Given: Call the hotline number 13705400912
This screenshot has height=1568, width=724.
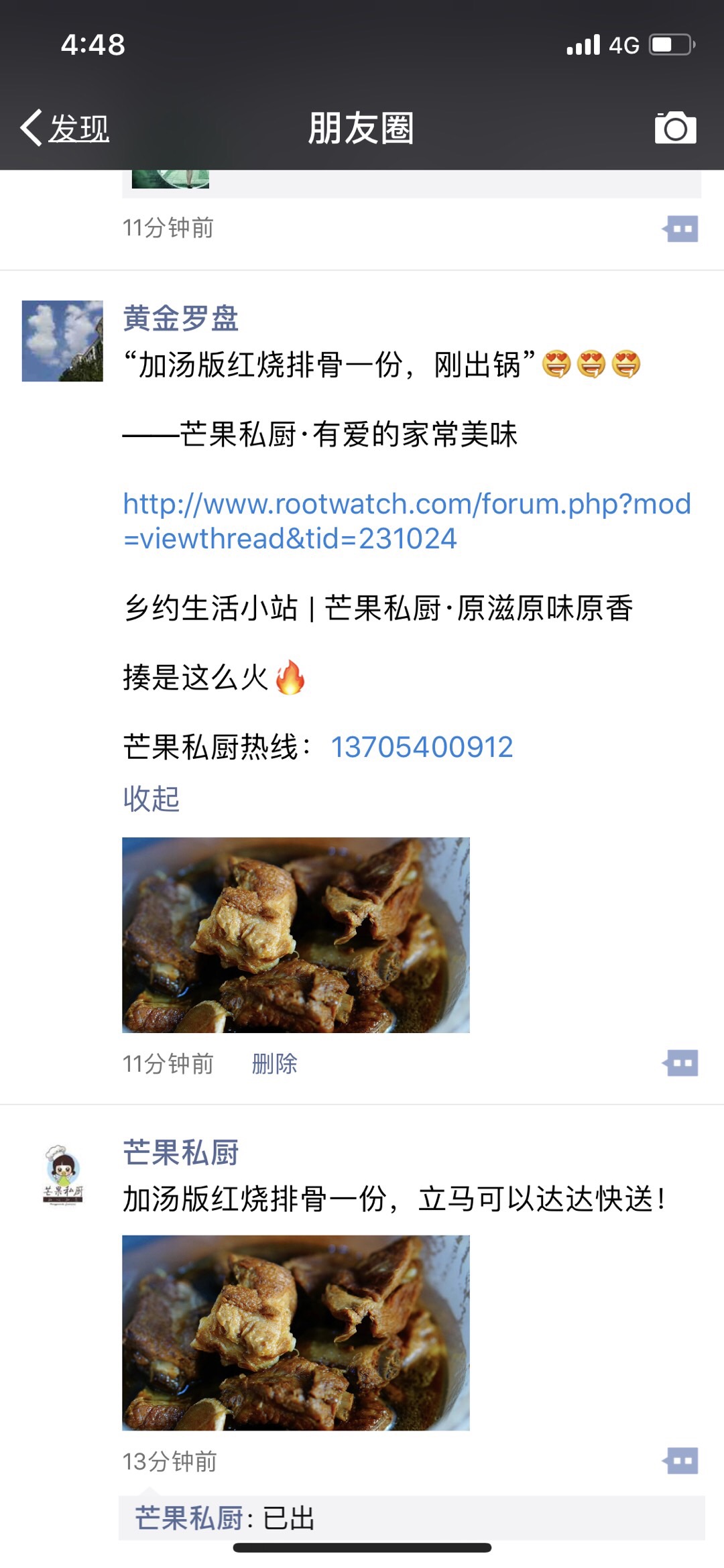Looking at the screenshot, I should pyautogui.click(x=422, y=747).
